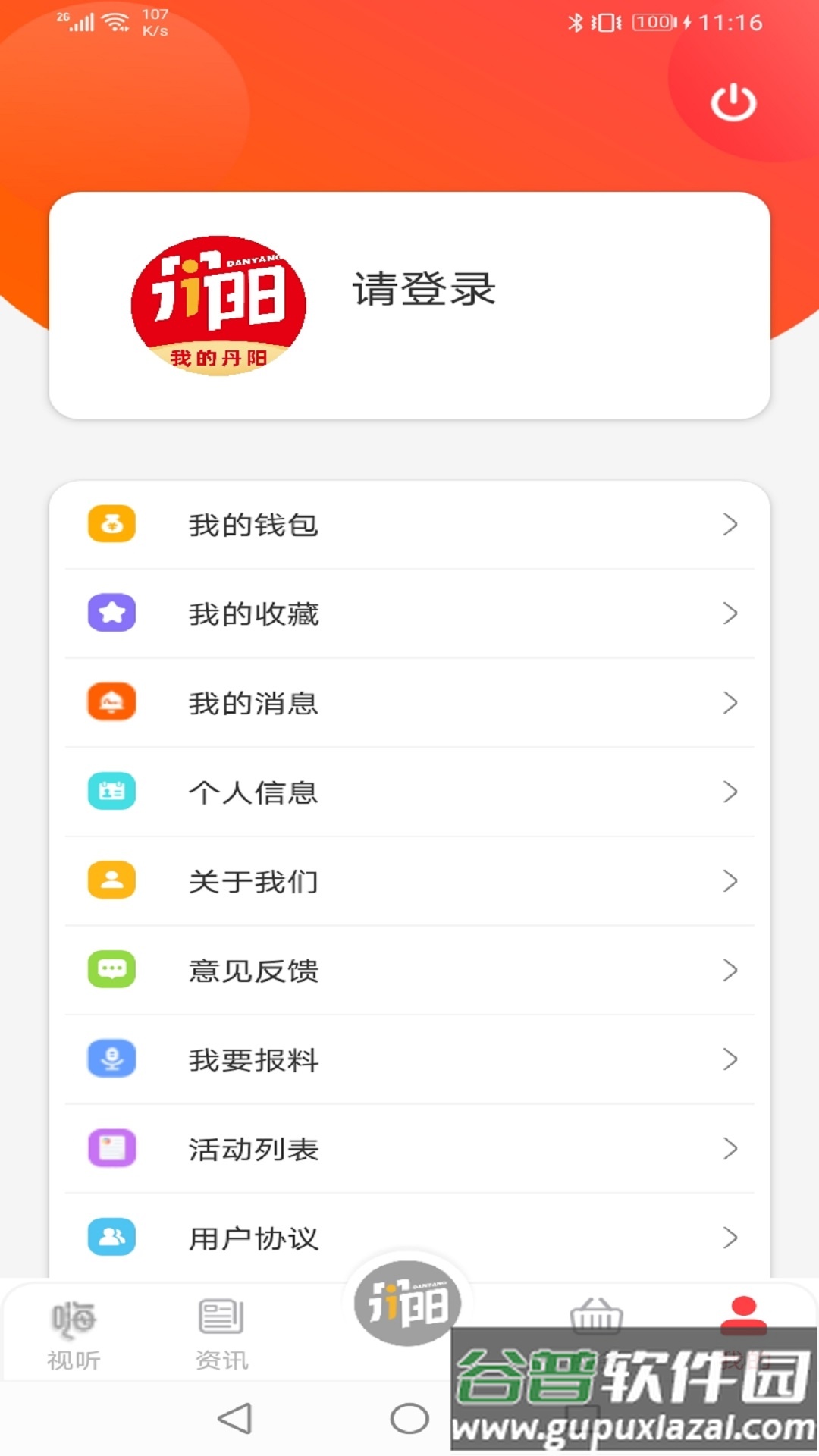Select the ID card icon beside 个人信息
This screenshot has height=1456, width=819.
[111, 792]
